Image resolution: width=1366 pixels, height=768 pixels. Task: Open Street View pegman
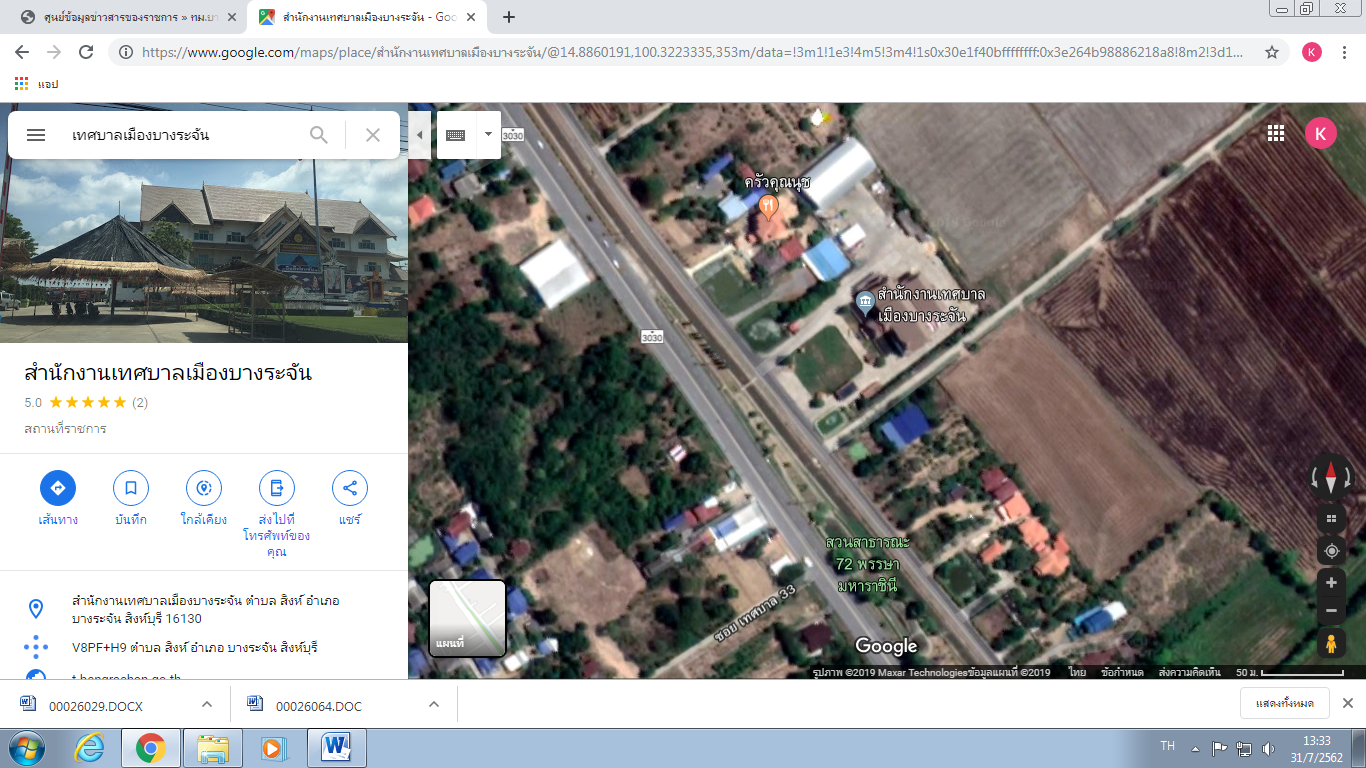coord(1331,644)
